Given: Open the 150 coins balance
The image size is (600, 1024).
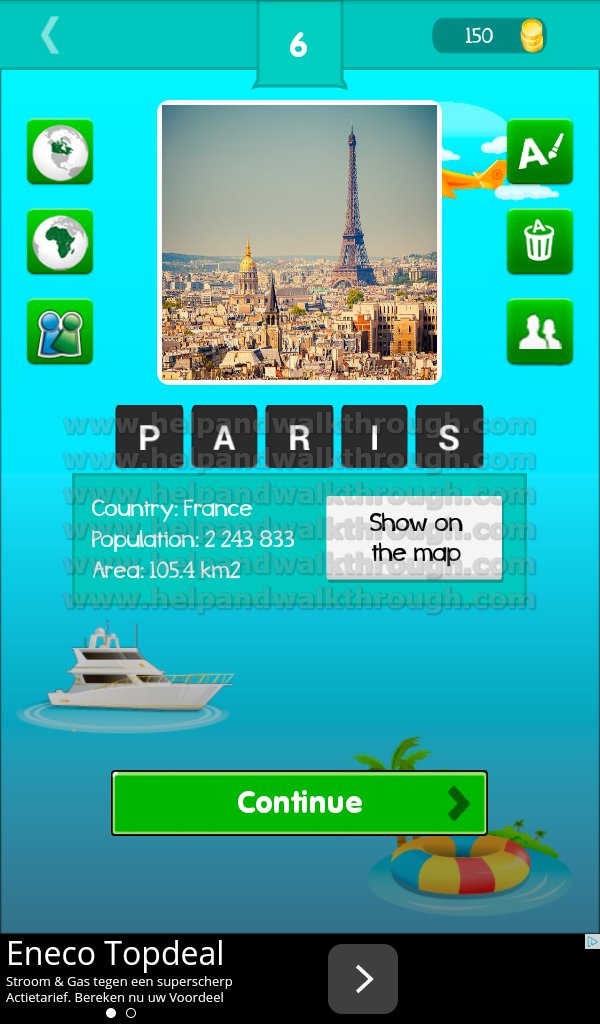Looking at the screenshot, I should tap(490, 35).
